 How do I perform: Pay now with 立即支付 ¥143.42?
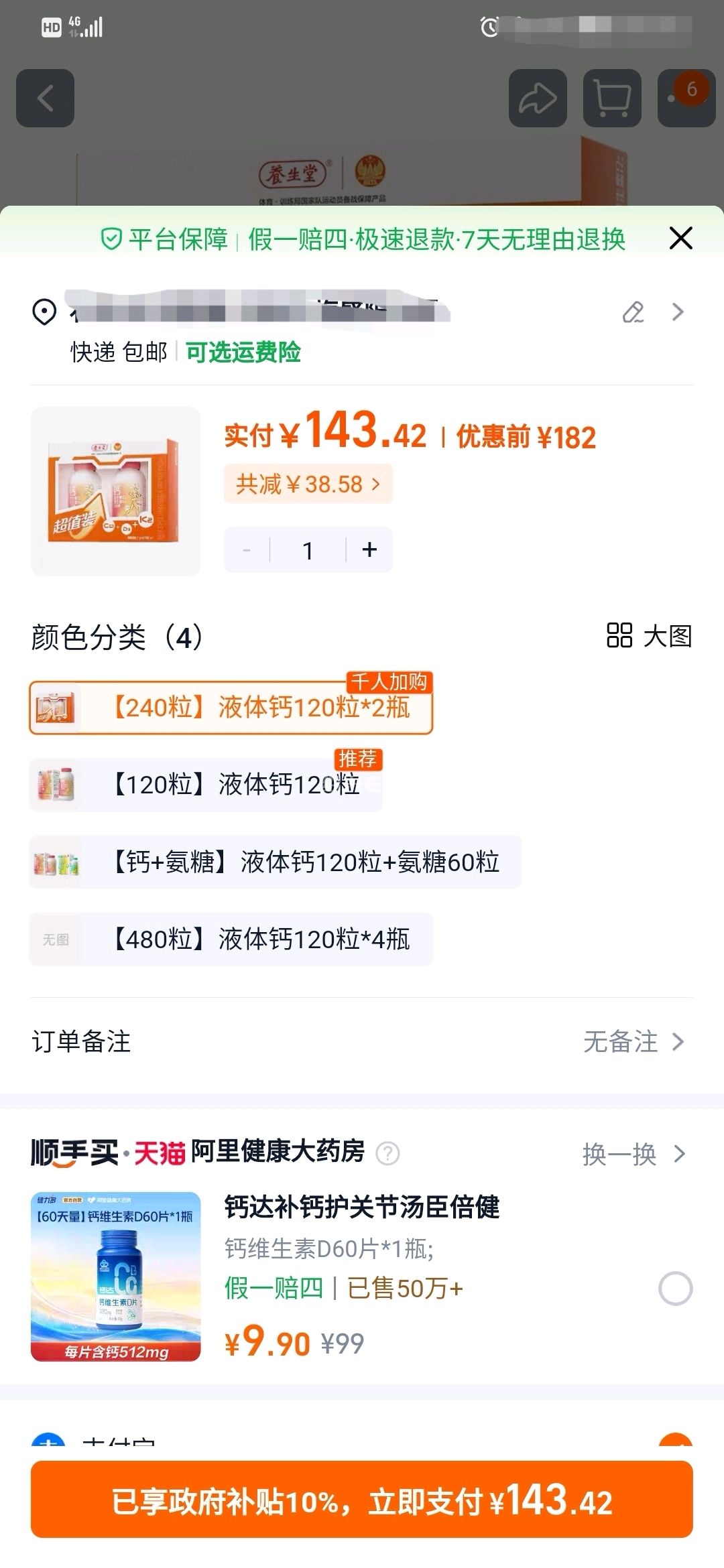(362, 1500)
